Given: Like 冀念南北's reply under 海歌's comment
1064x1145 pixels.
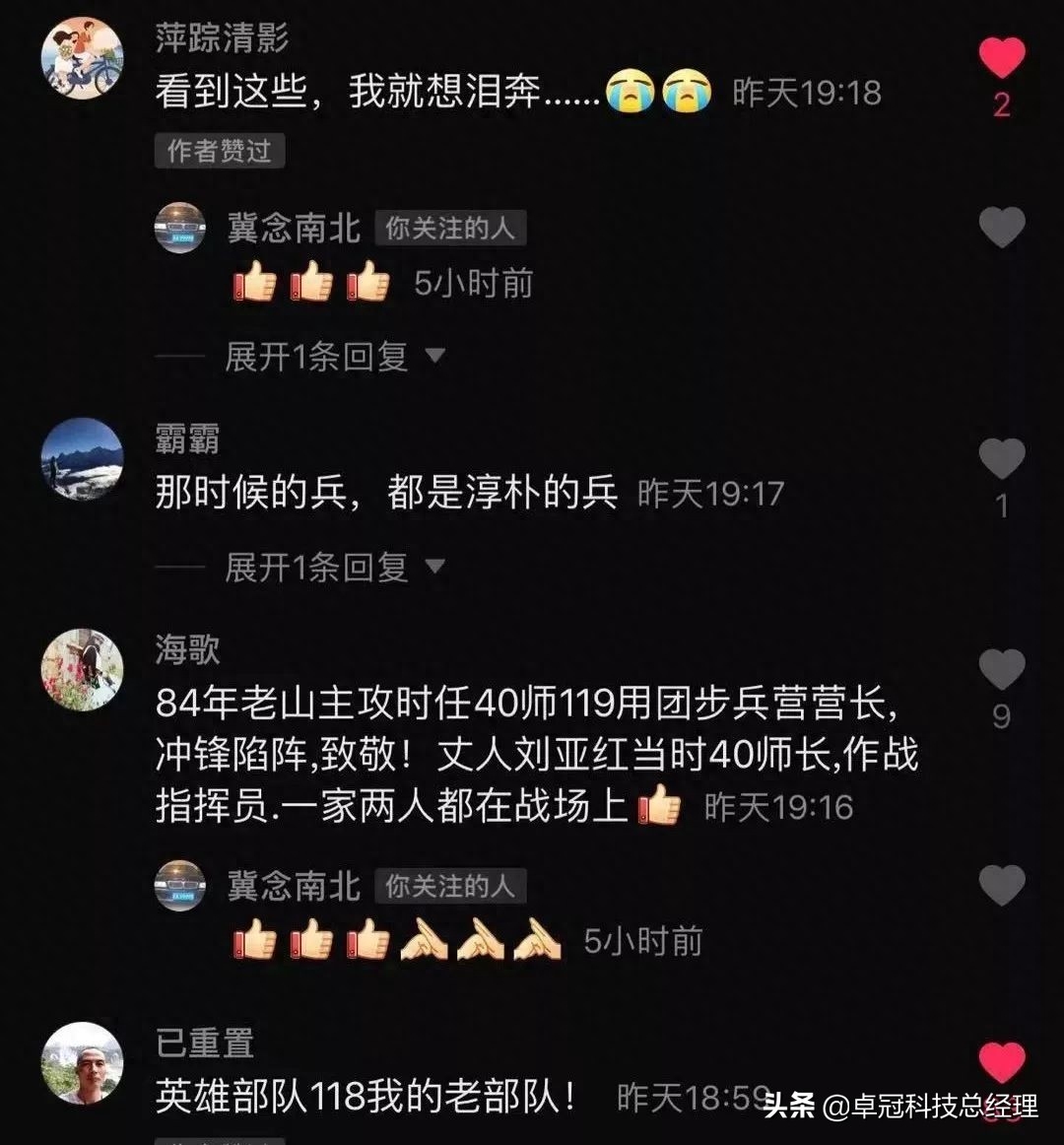Looking at the screenshot, I should (1002, 885).
